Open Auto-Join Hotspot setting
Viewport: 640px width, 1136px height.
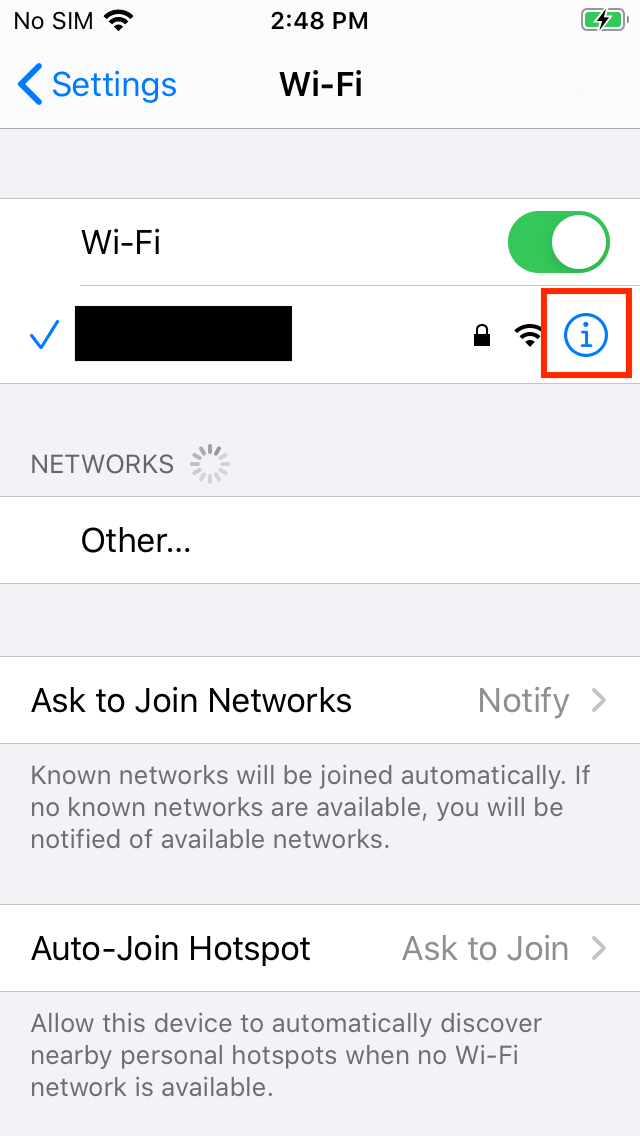pos(320,948)
